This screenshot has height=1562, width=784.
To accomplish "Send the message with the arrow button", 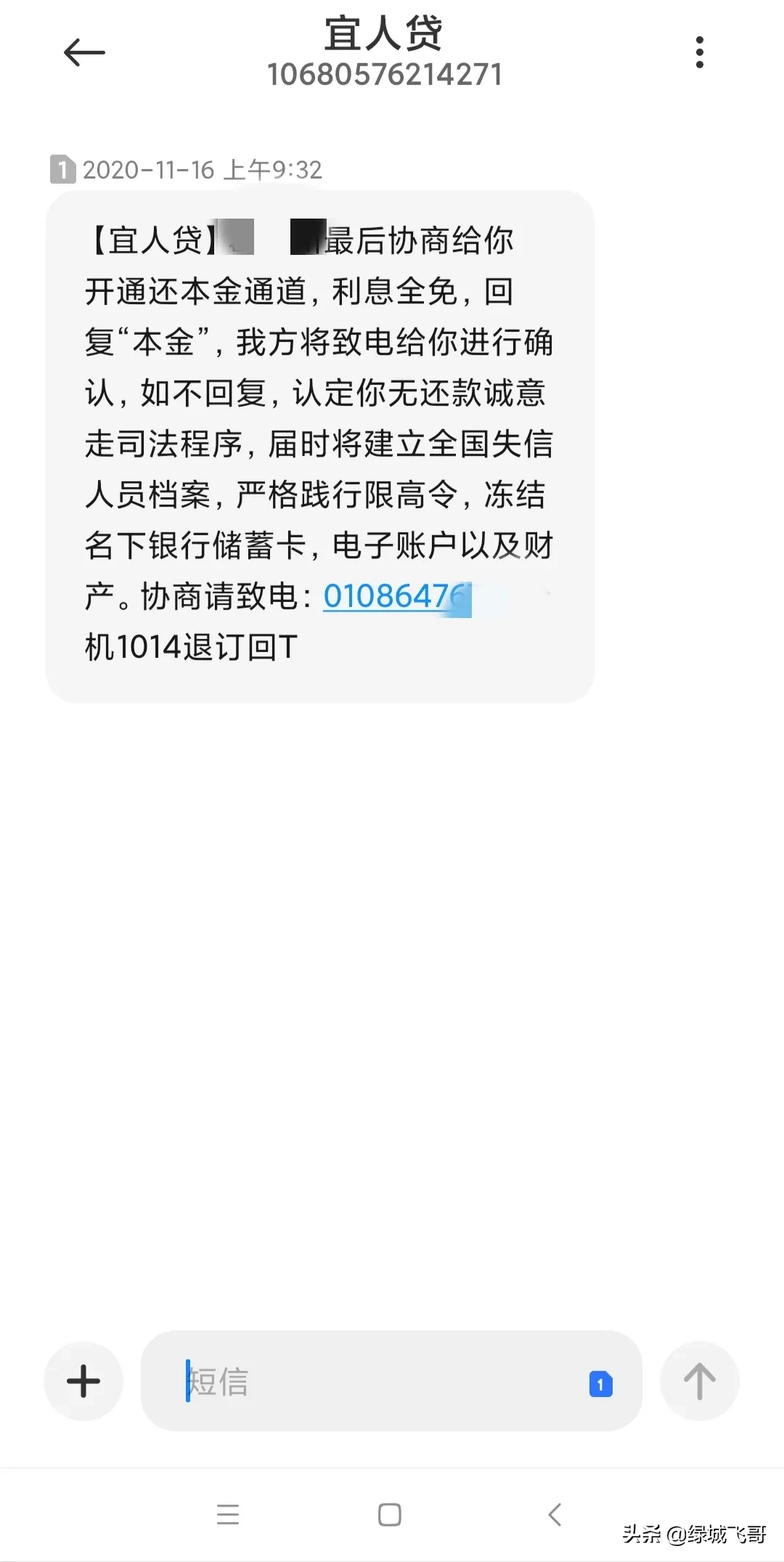I will 700,1381.
